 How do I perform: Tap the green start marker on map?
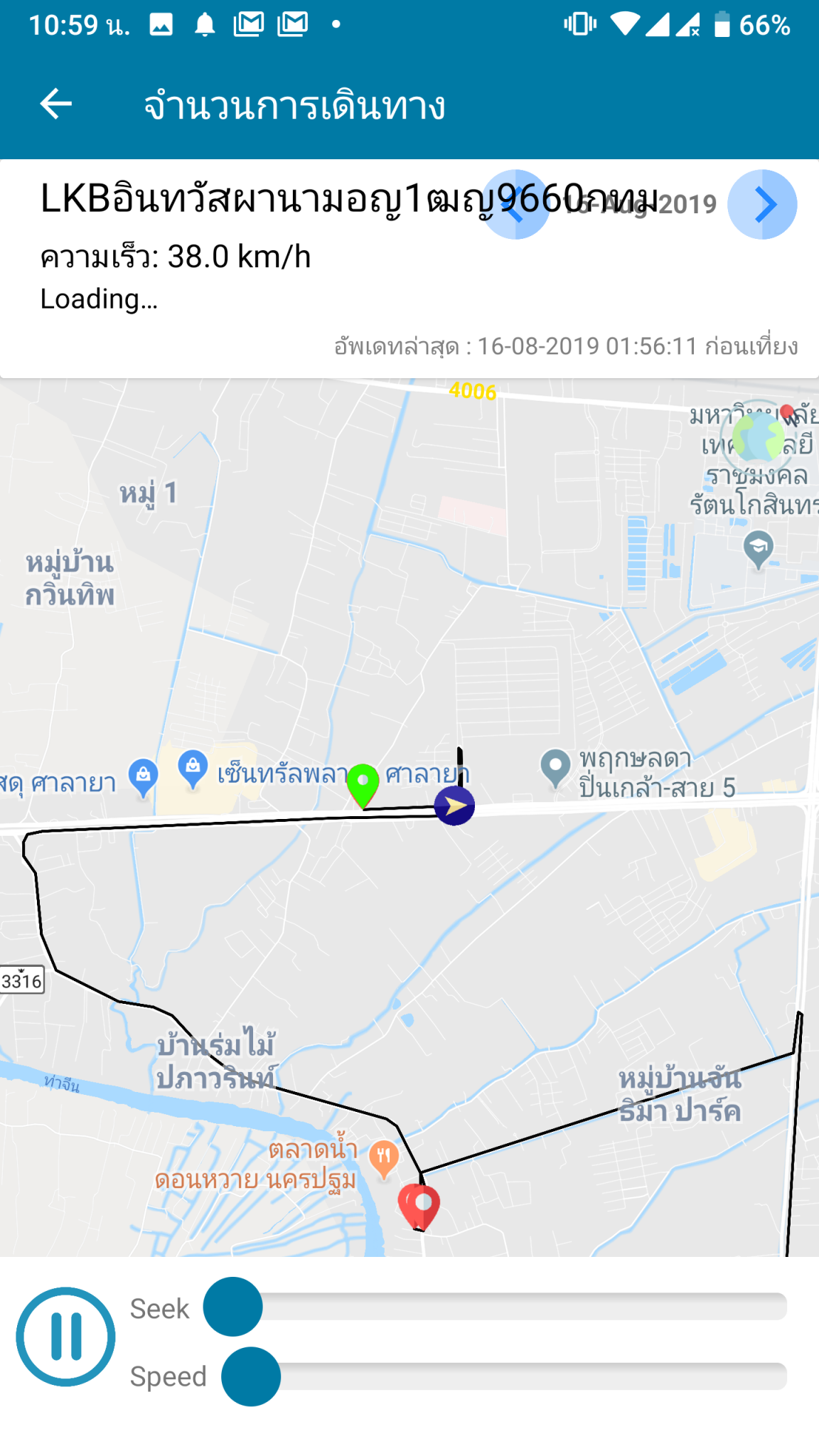pos(363,783)
